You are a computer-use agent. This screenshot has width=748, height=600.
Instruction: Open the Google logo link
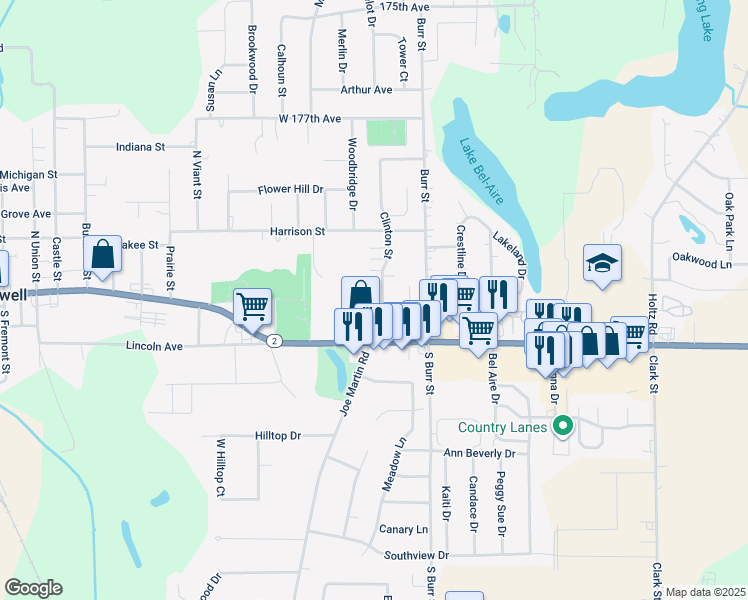[x=33, y=588]
